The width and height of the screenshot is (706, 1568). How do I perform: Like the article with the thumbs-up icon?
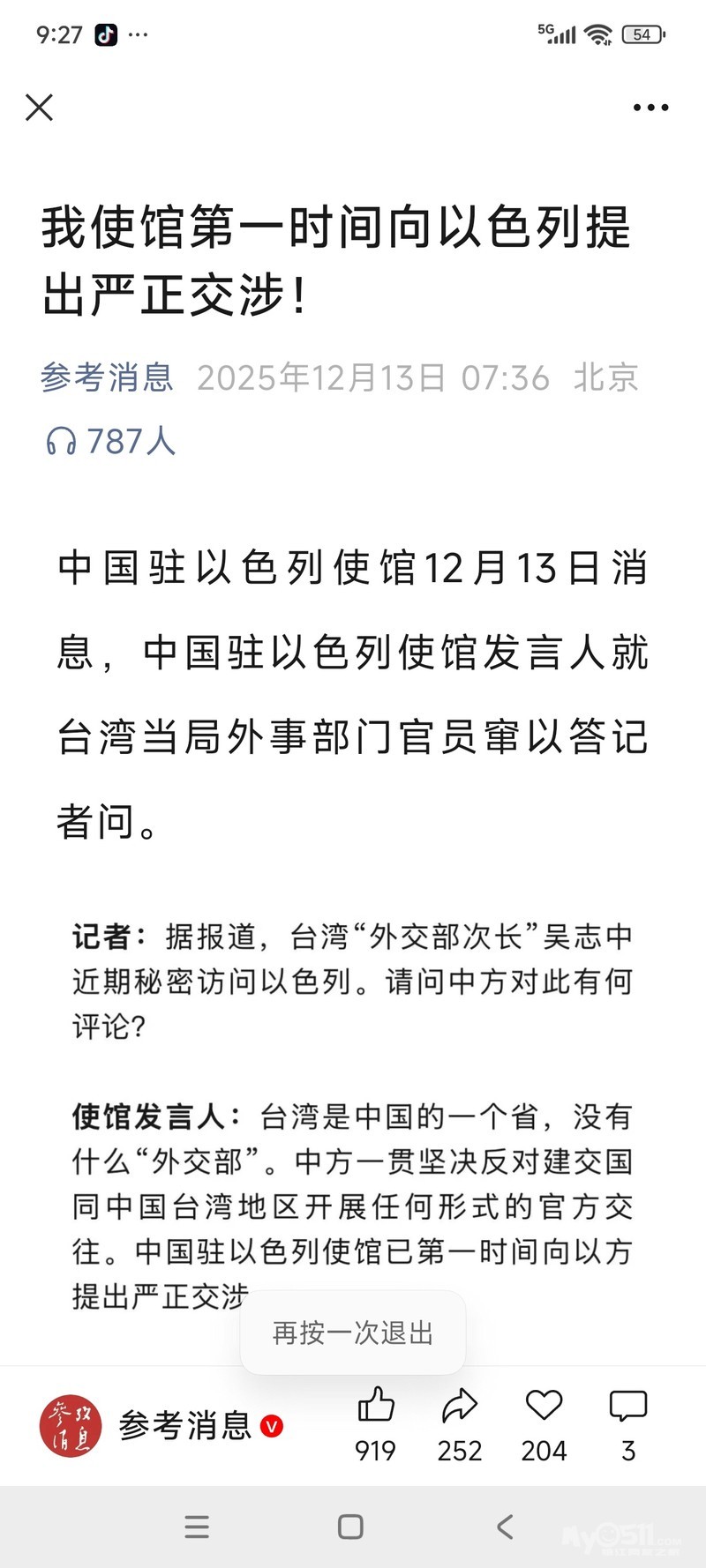pyautogui.click(x=376, y=1405)
